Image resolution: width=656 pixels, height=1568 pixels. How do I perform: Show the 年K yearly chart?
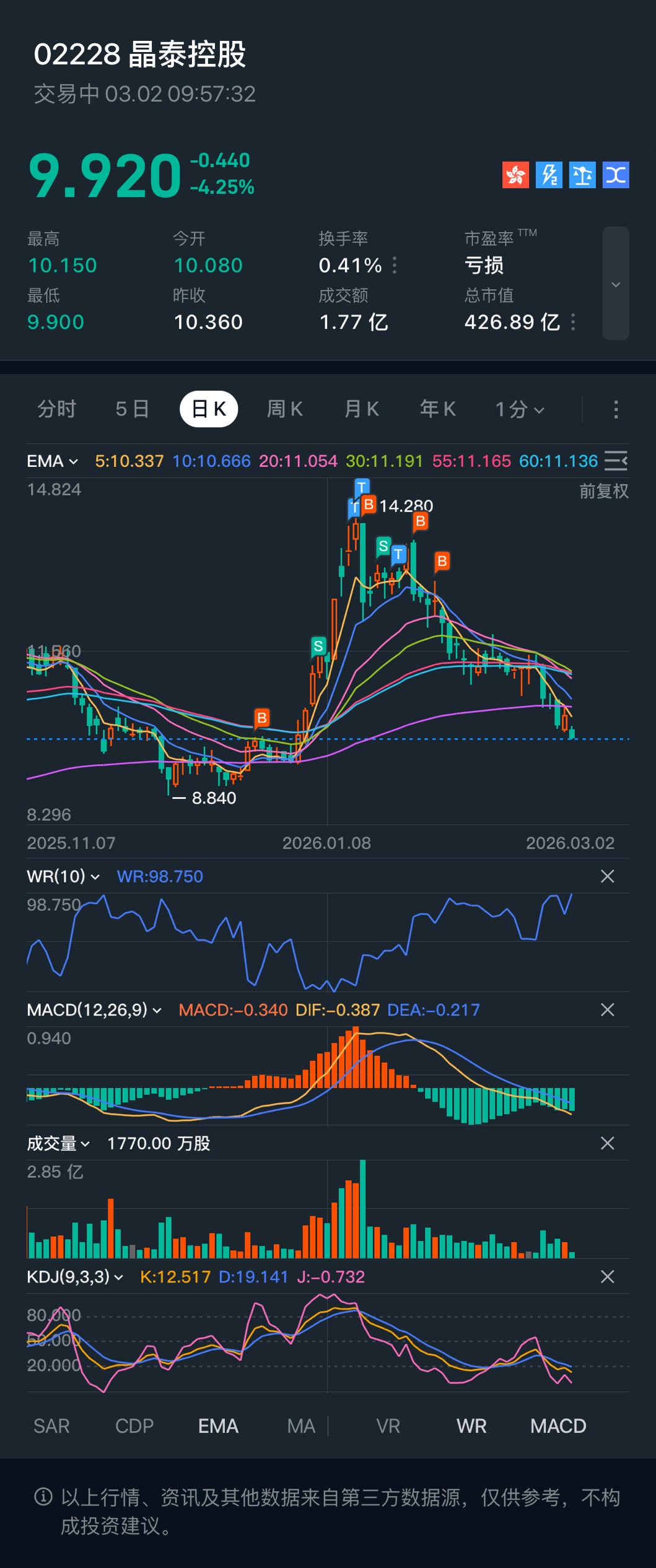pos(437,409)
